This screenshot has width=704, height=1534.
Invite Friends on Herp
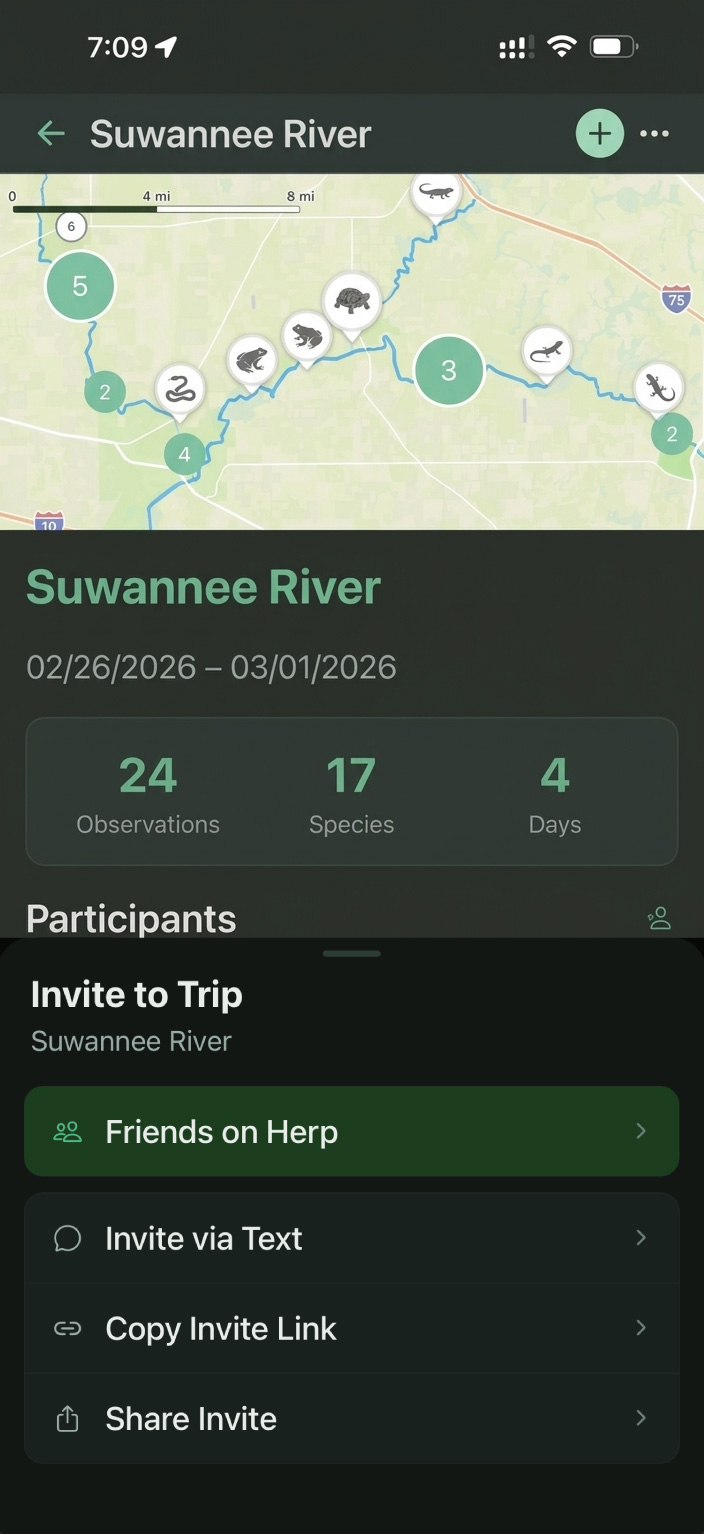[351, 1131]
